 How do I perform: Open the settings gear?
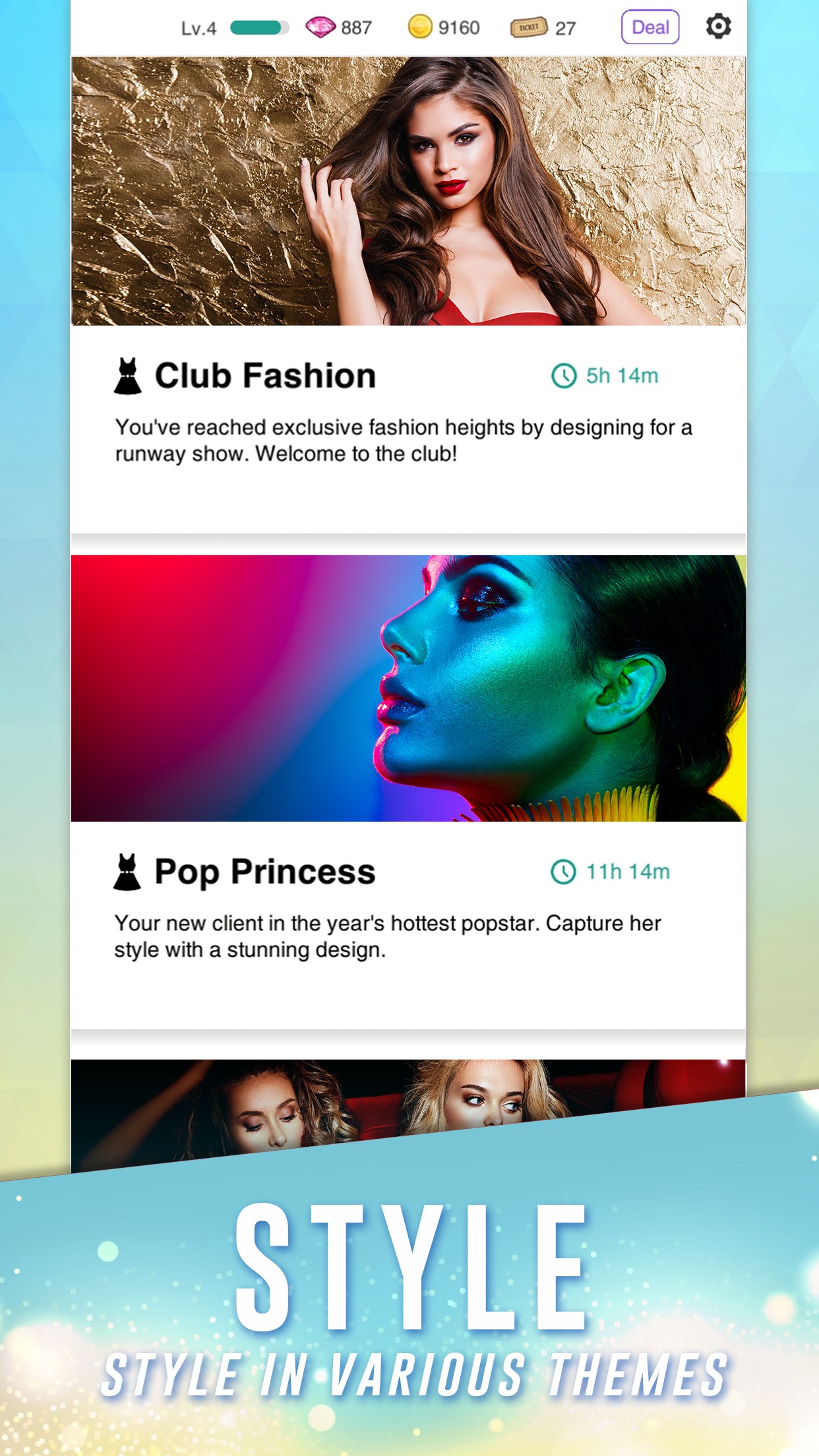(719, 27)
